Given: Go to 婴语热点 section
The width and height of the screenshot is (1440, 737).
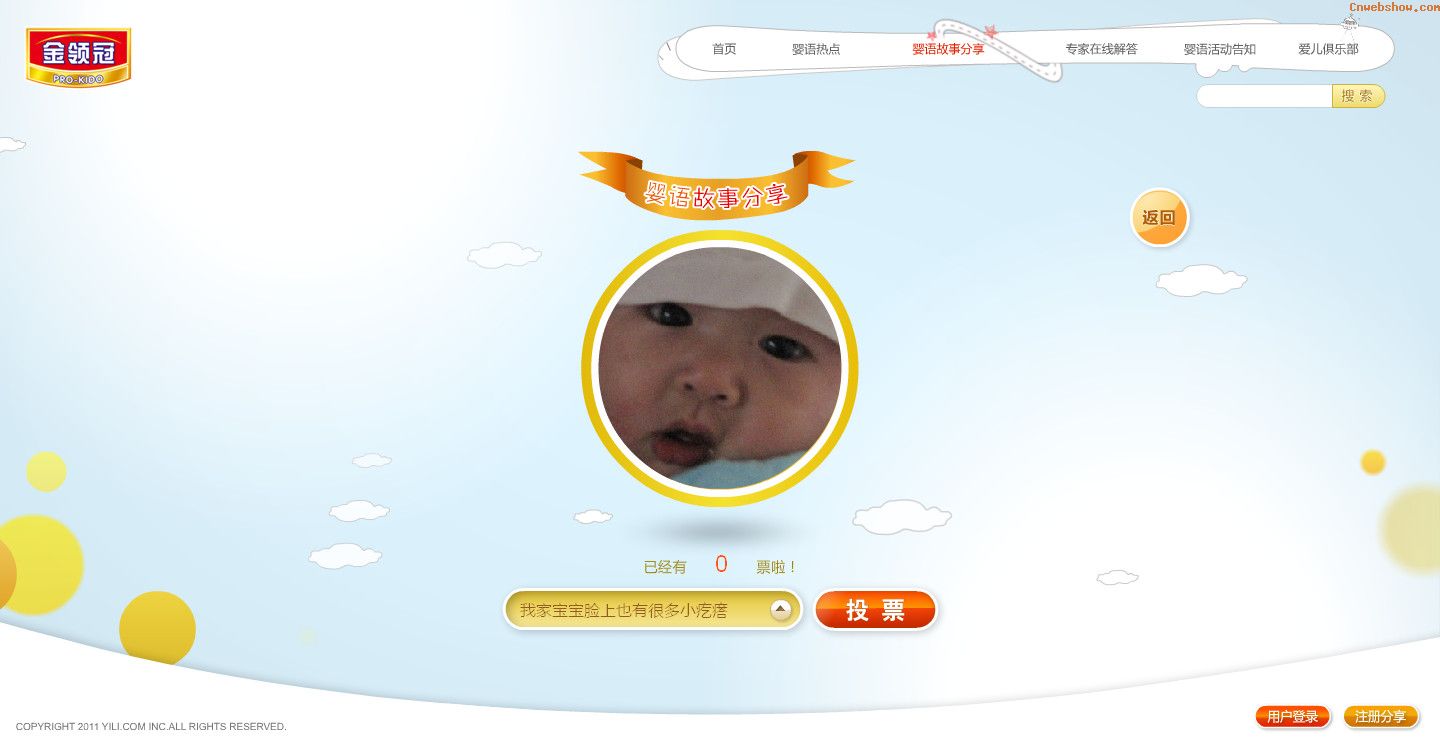Looking at the screenshot, I should point(816,49).
